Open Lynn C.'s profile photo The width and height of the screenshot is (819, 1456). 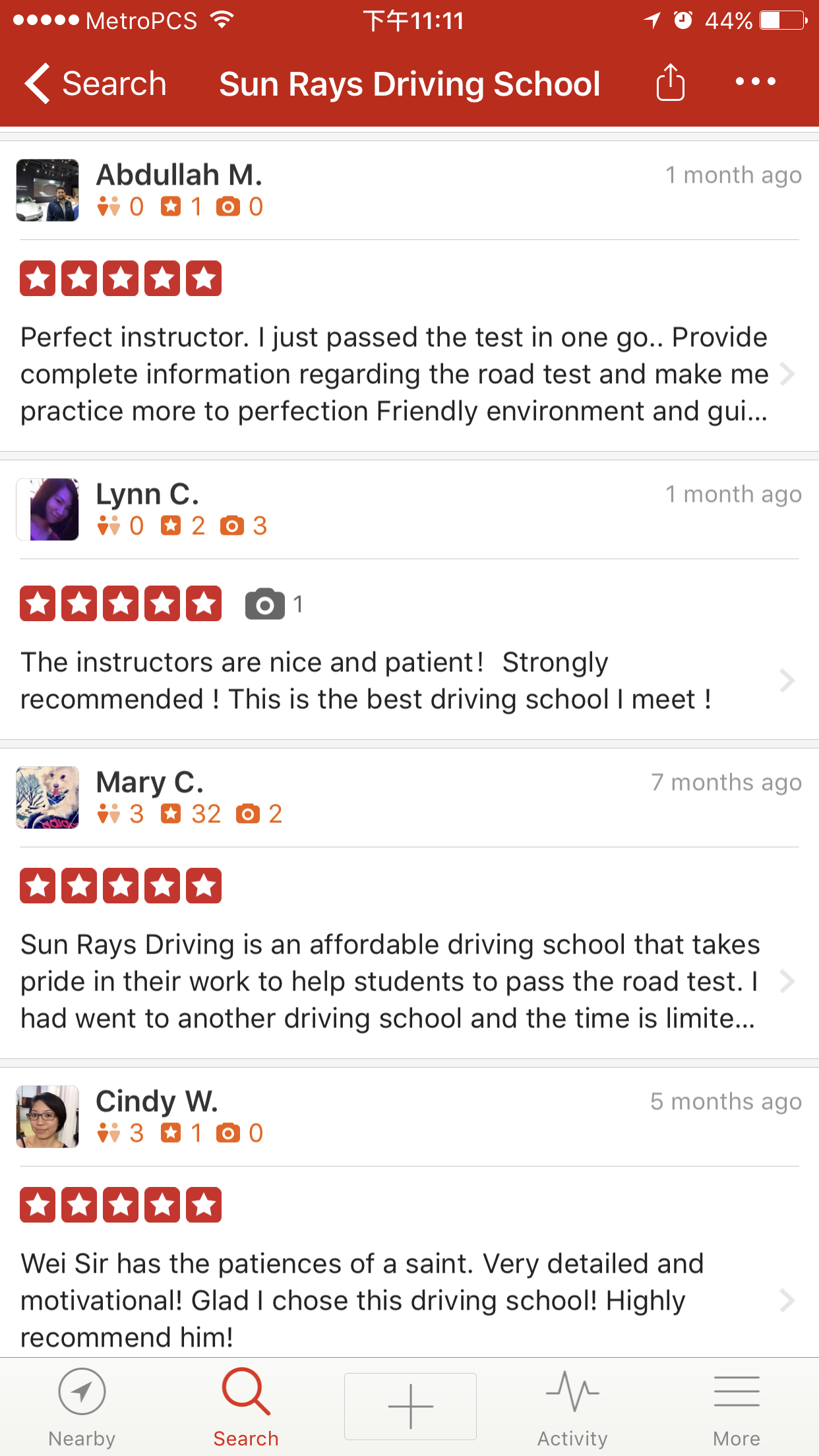pyautogui.click(x=47, y=509)
